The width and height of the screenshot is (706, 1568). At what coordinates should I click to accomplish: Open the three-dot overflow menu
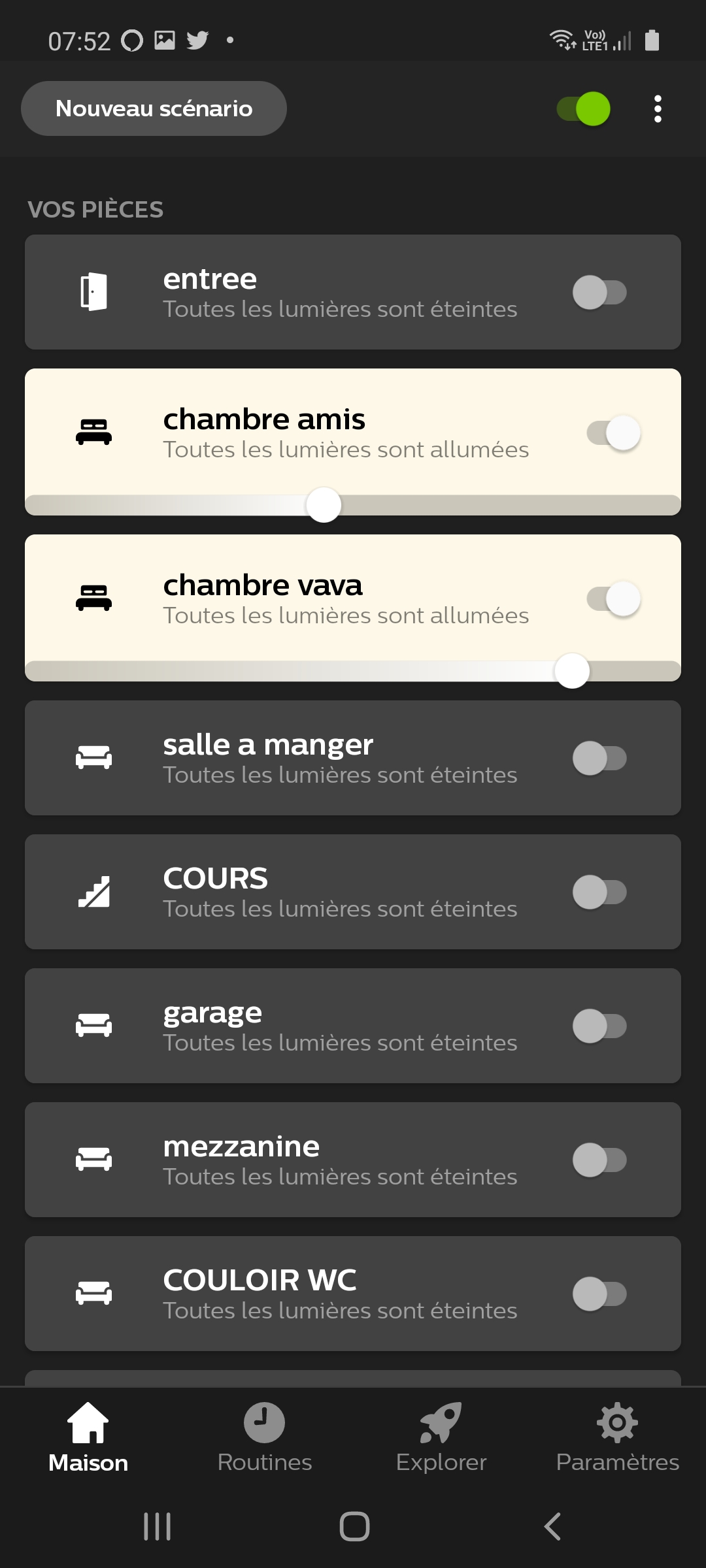click(x=658, y=108)
